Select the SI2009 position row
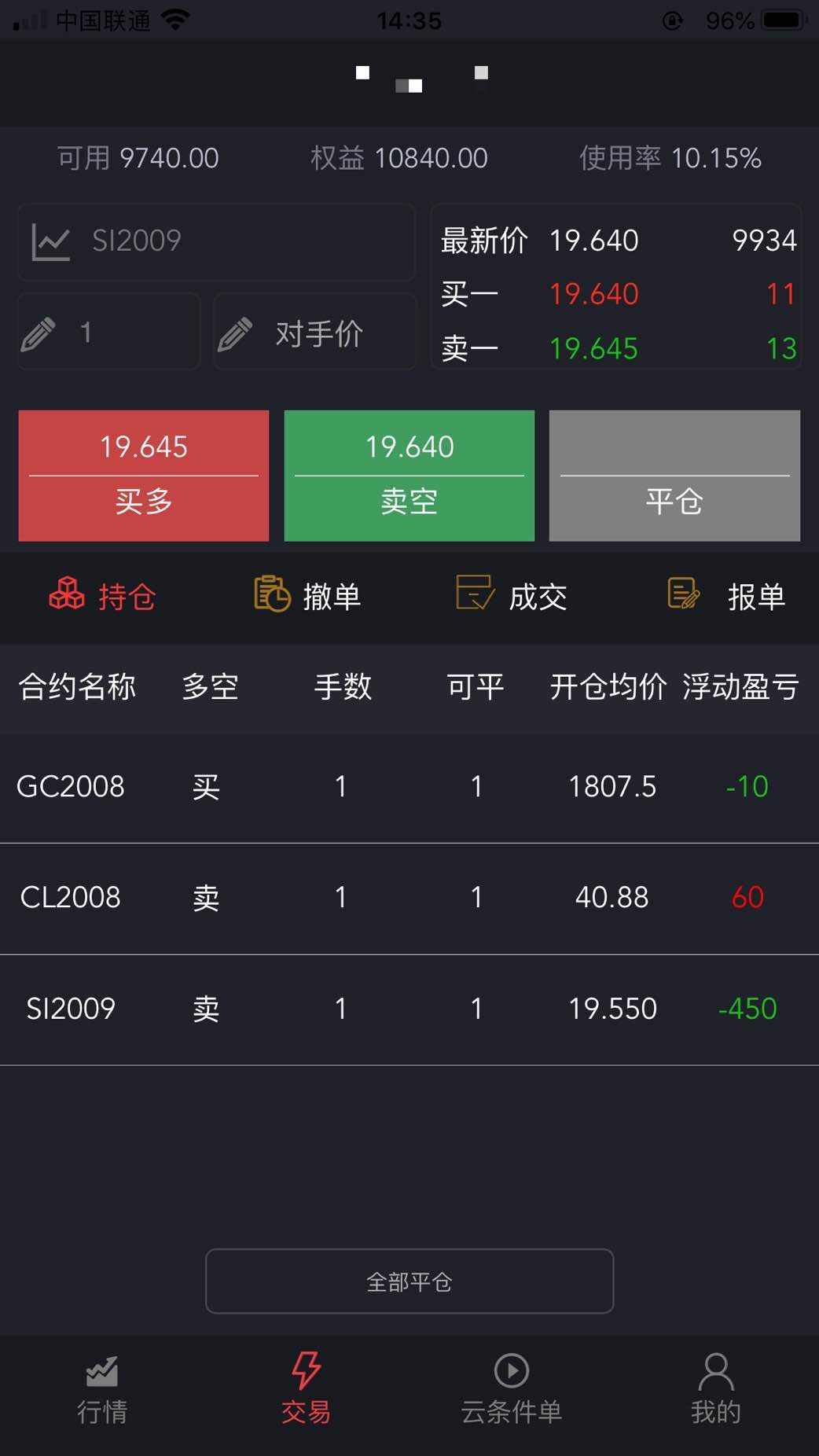 (410, 1009)
